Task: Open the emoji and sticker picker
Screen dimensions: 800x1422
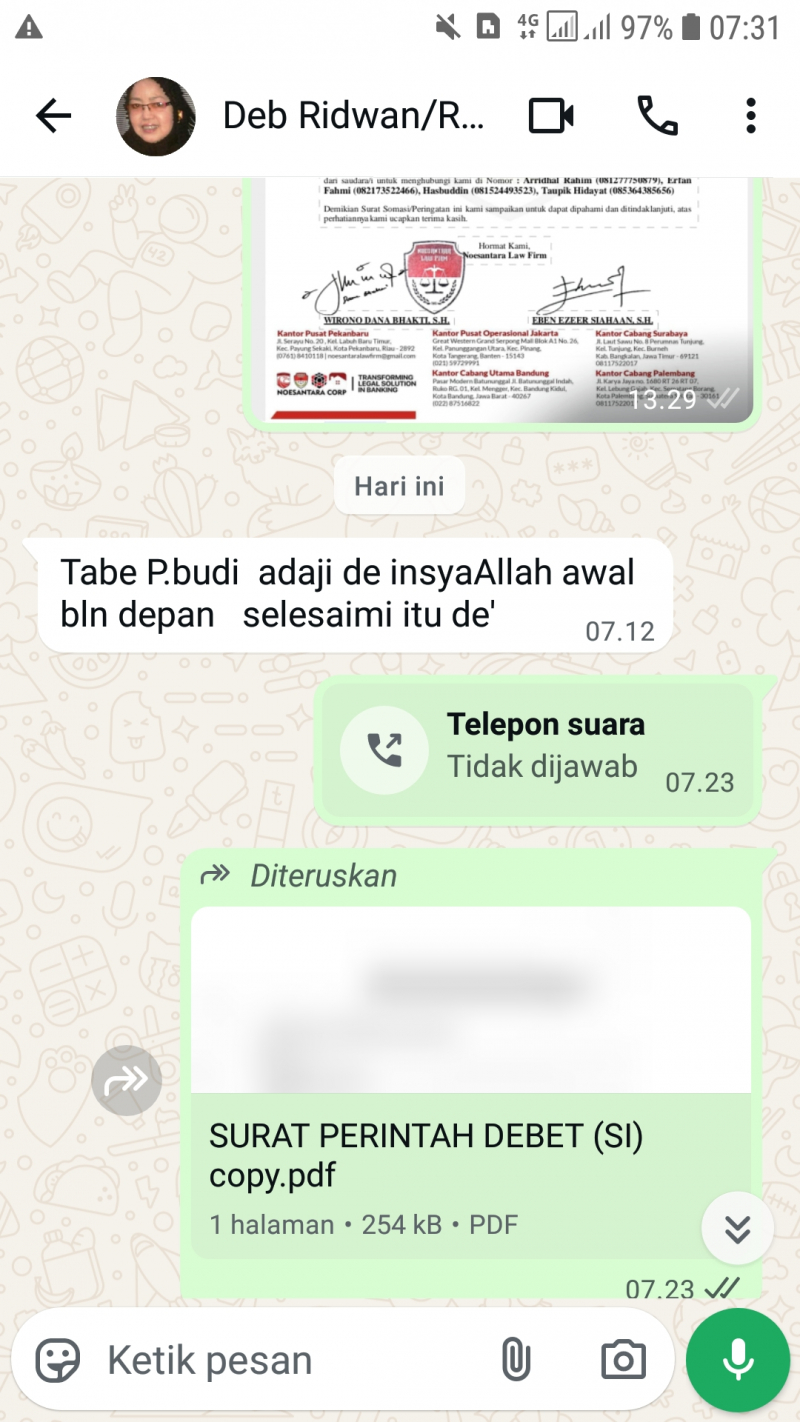Action: pyautogui.click(x=58, y=1360)
